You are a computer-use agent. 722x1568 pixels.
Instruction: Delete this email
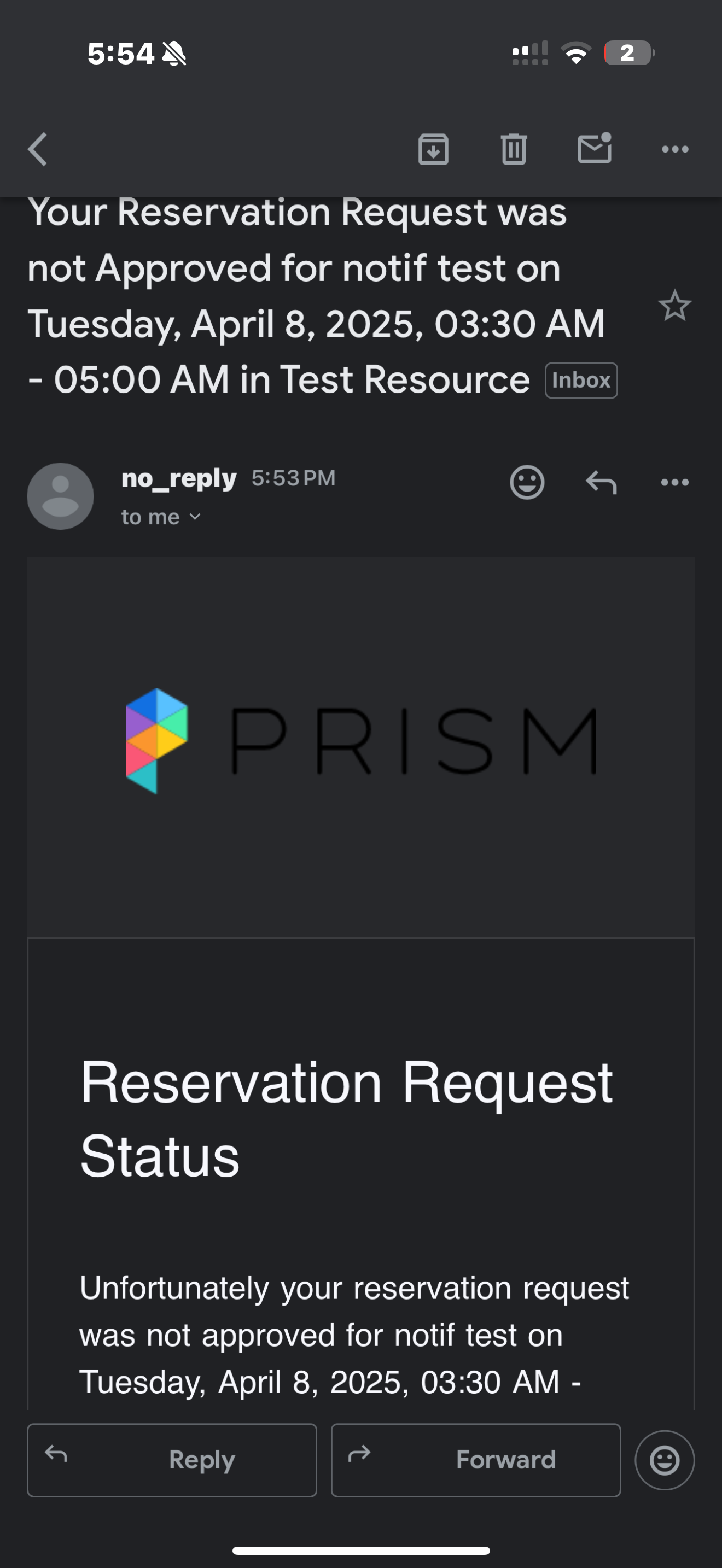(513, 149)
